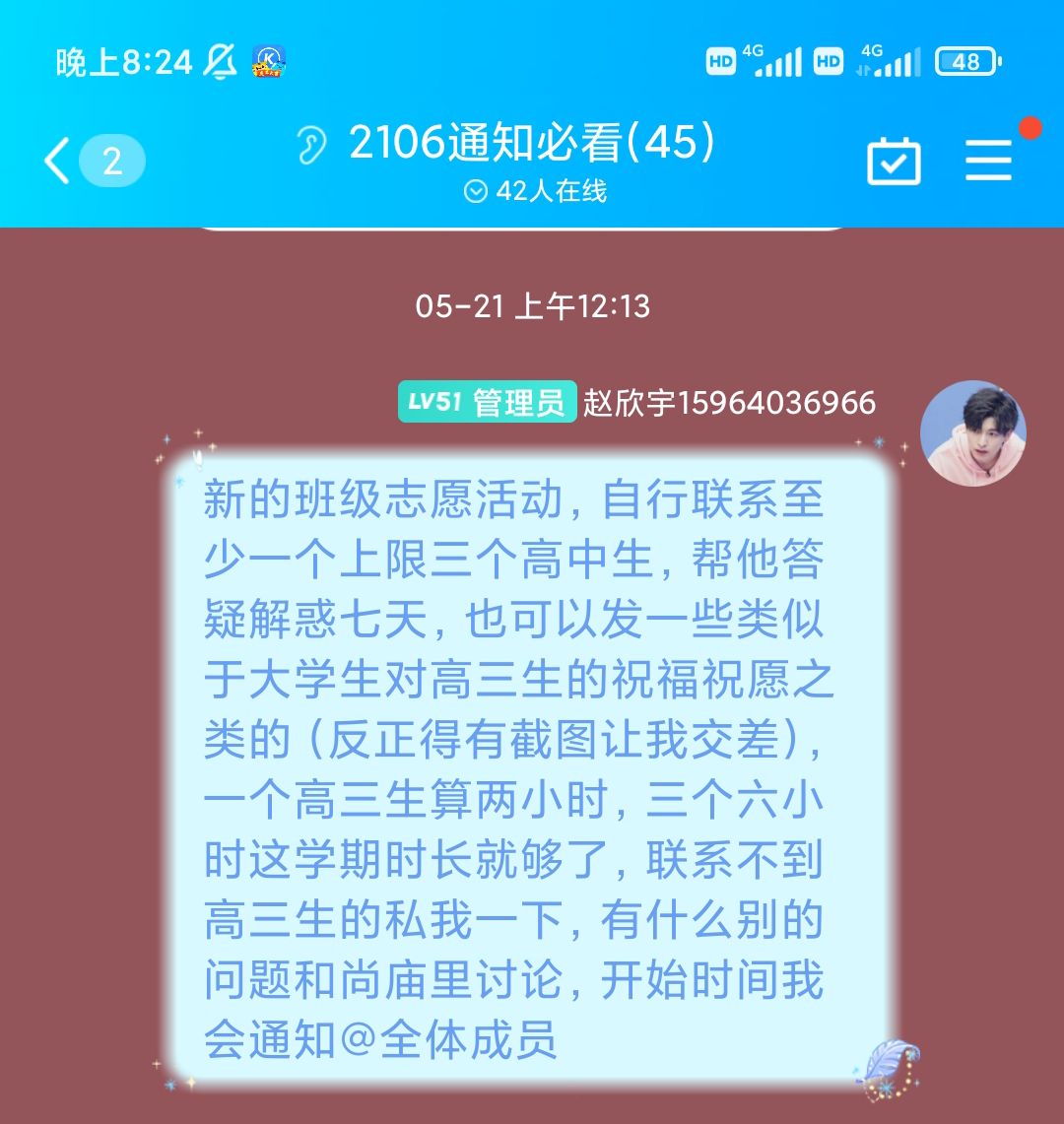Tap 赵欣宇's profile avatar
This screenshot has height=1124, width=1064.
pos(972,433)
